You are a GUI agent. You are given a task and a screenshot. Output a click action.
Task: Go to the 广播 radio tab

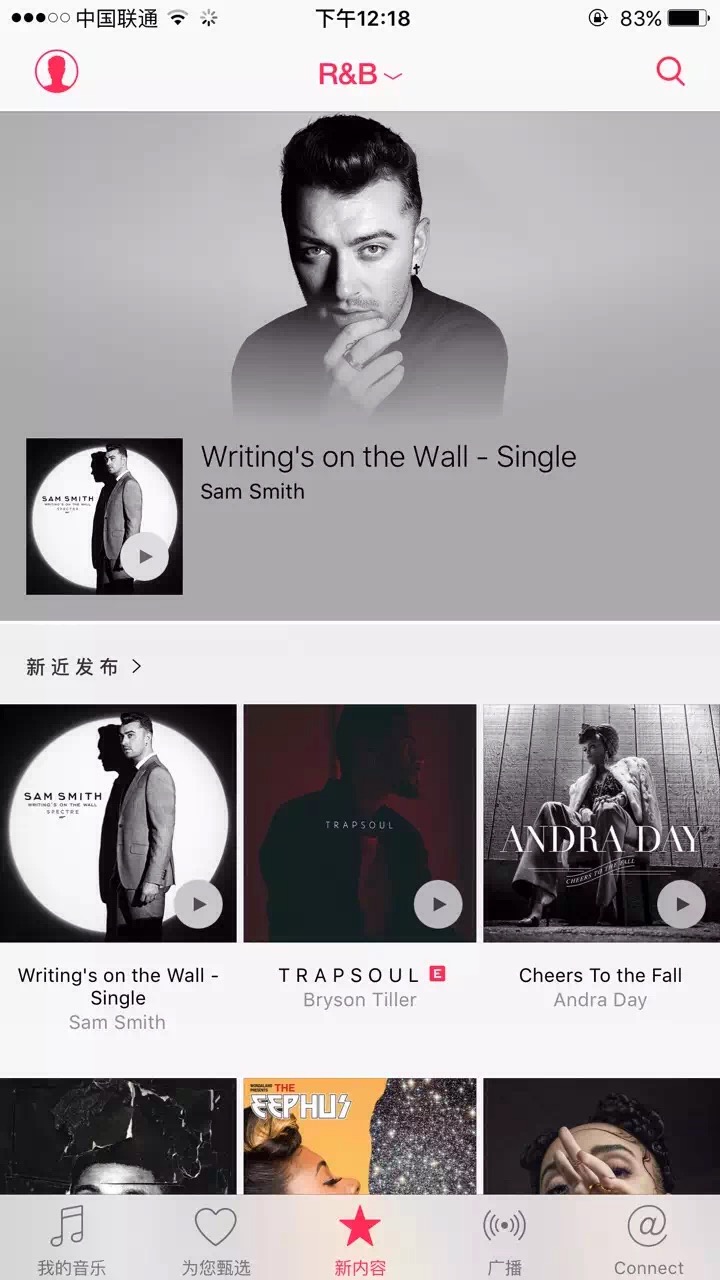504,1240
